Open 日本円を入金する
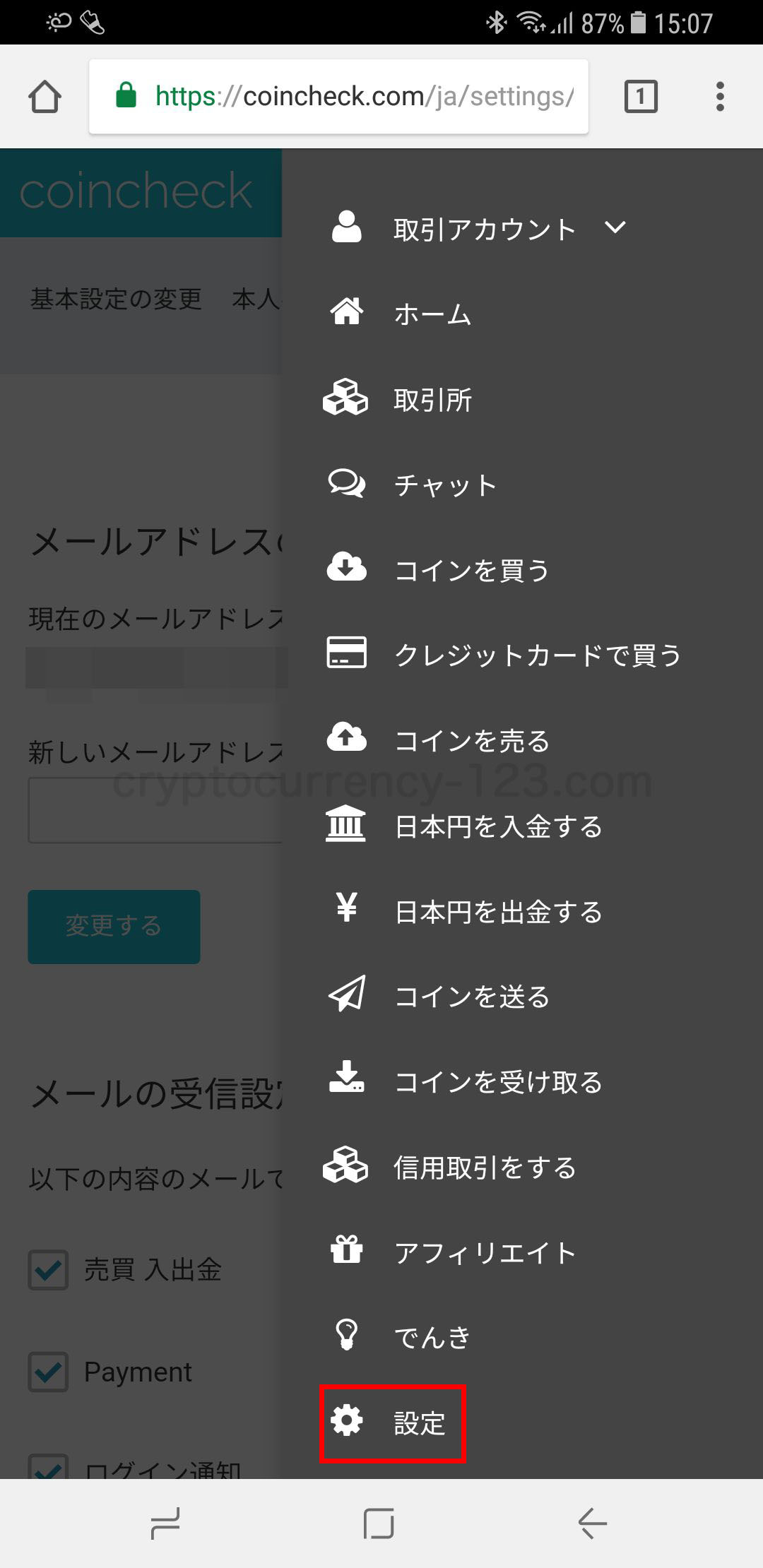 [x=464, y=826]
